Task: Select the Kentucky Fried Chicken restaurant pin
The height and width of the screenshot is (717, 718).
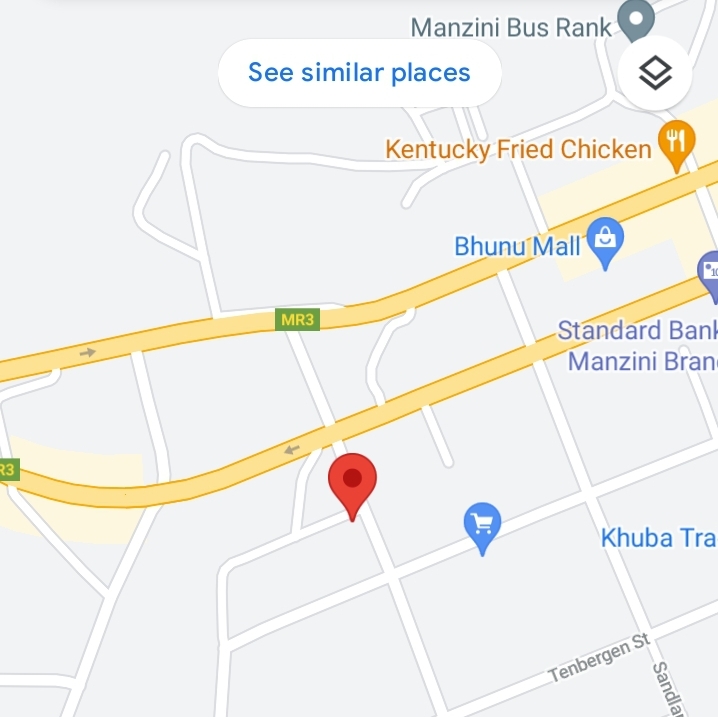Action: tap(677, 142)
